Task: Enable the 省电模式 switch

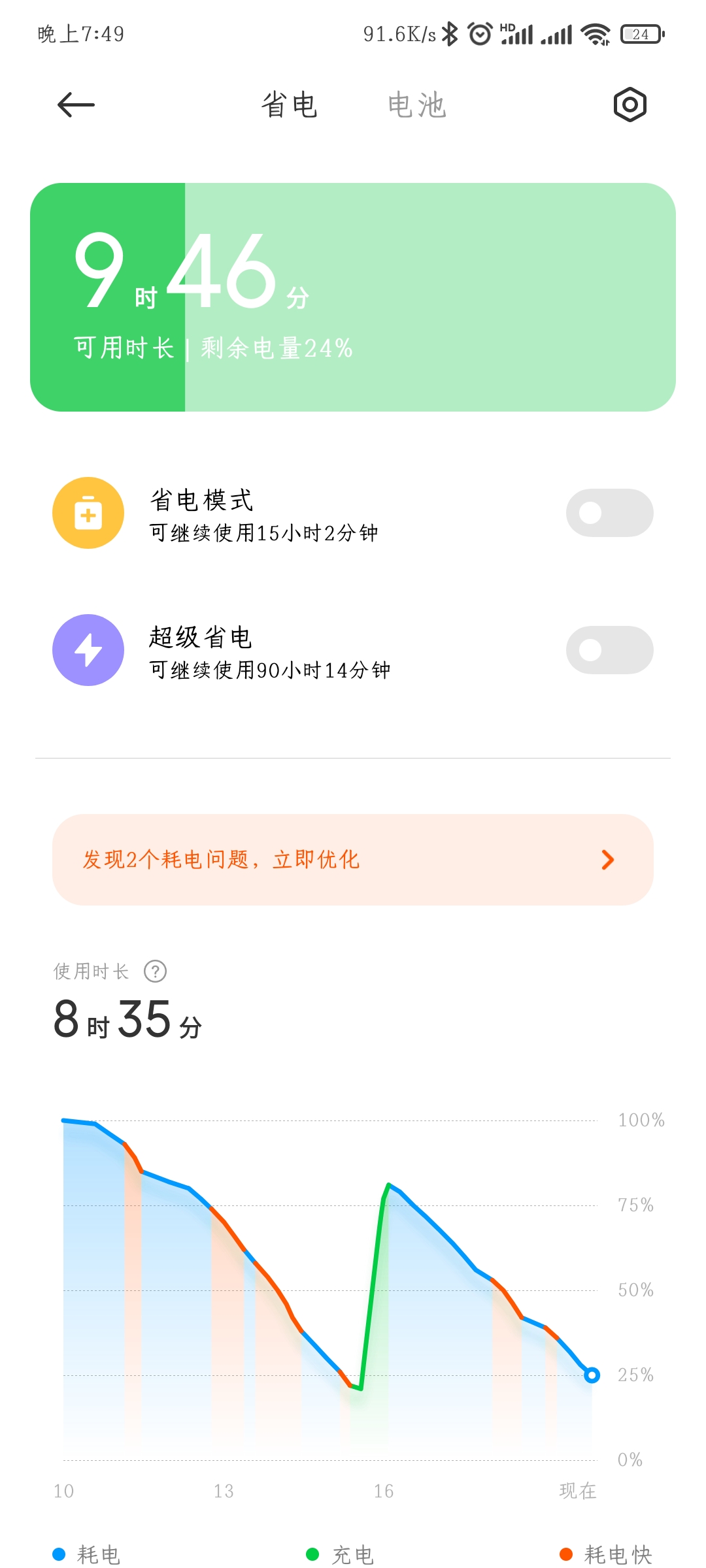Action: (x=609, y=513)
